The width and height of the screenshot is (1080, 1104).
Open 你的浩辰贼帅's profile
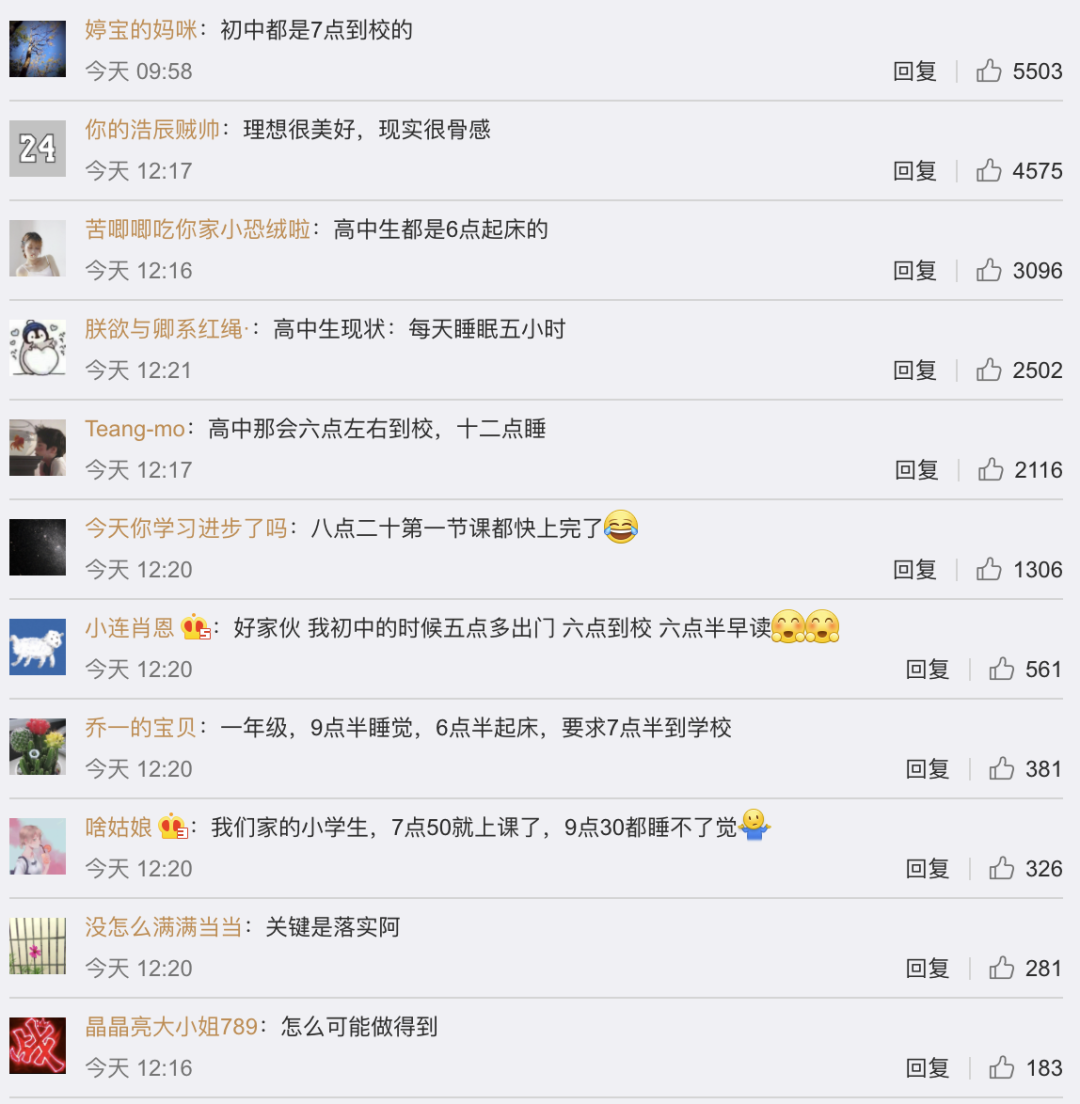pos(151,130)
